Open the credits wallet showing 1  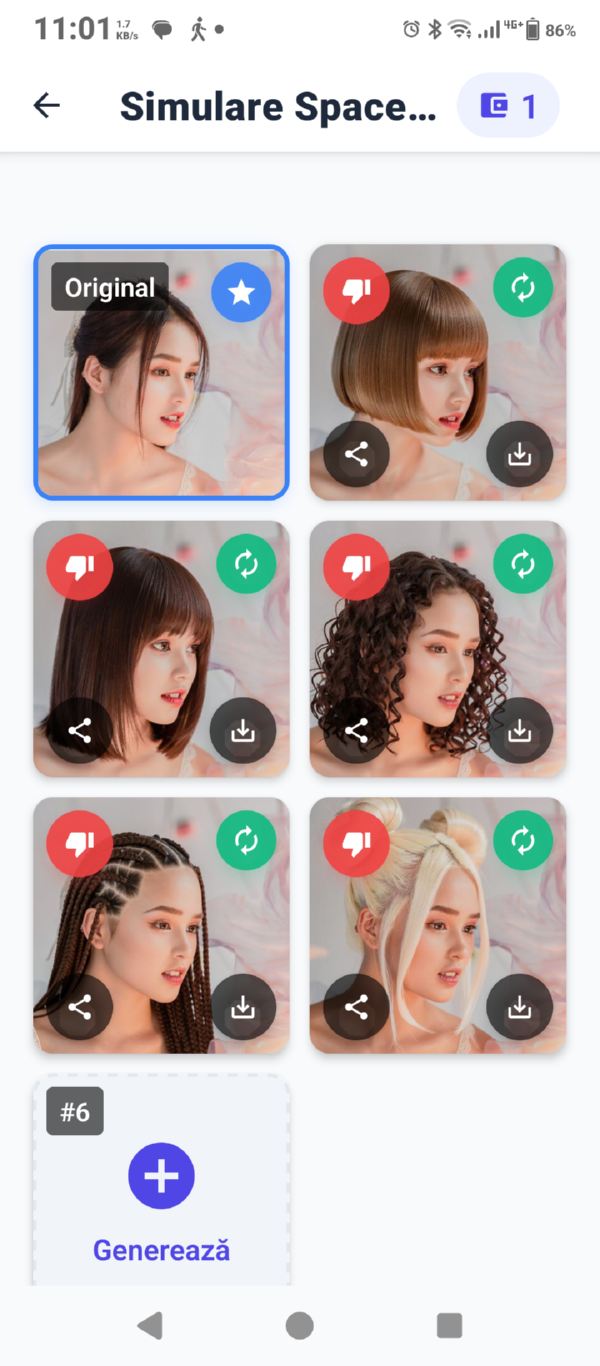[x=508, y=105]
